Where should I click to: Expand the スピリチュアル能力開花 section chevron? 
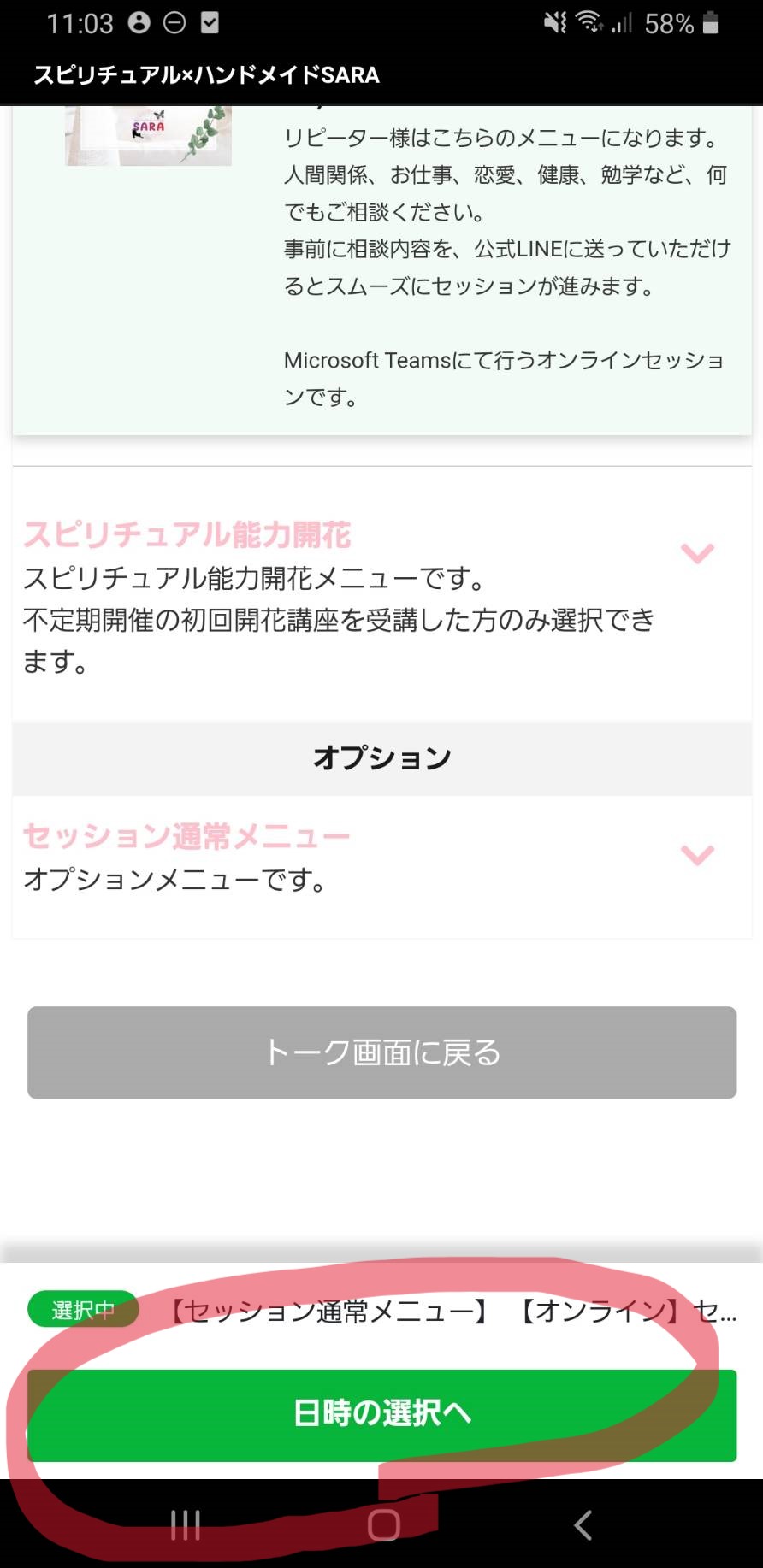click(x=698, y=554)
